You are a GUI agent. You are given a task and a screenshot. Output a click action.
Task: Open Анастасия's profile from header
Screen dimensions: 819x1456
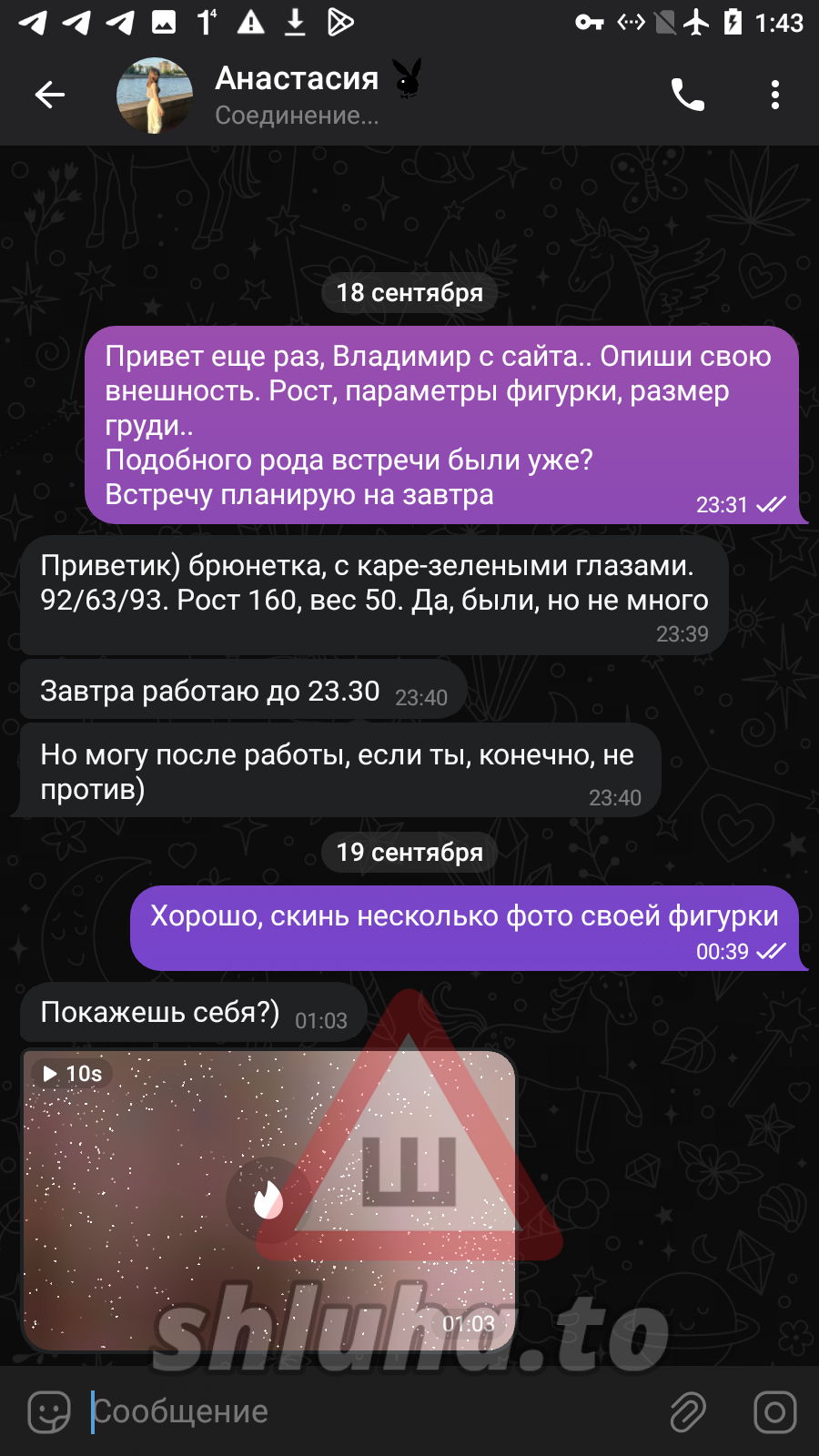pos(296,95)
